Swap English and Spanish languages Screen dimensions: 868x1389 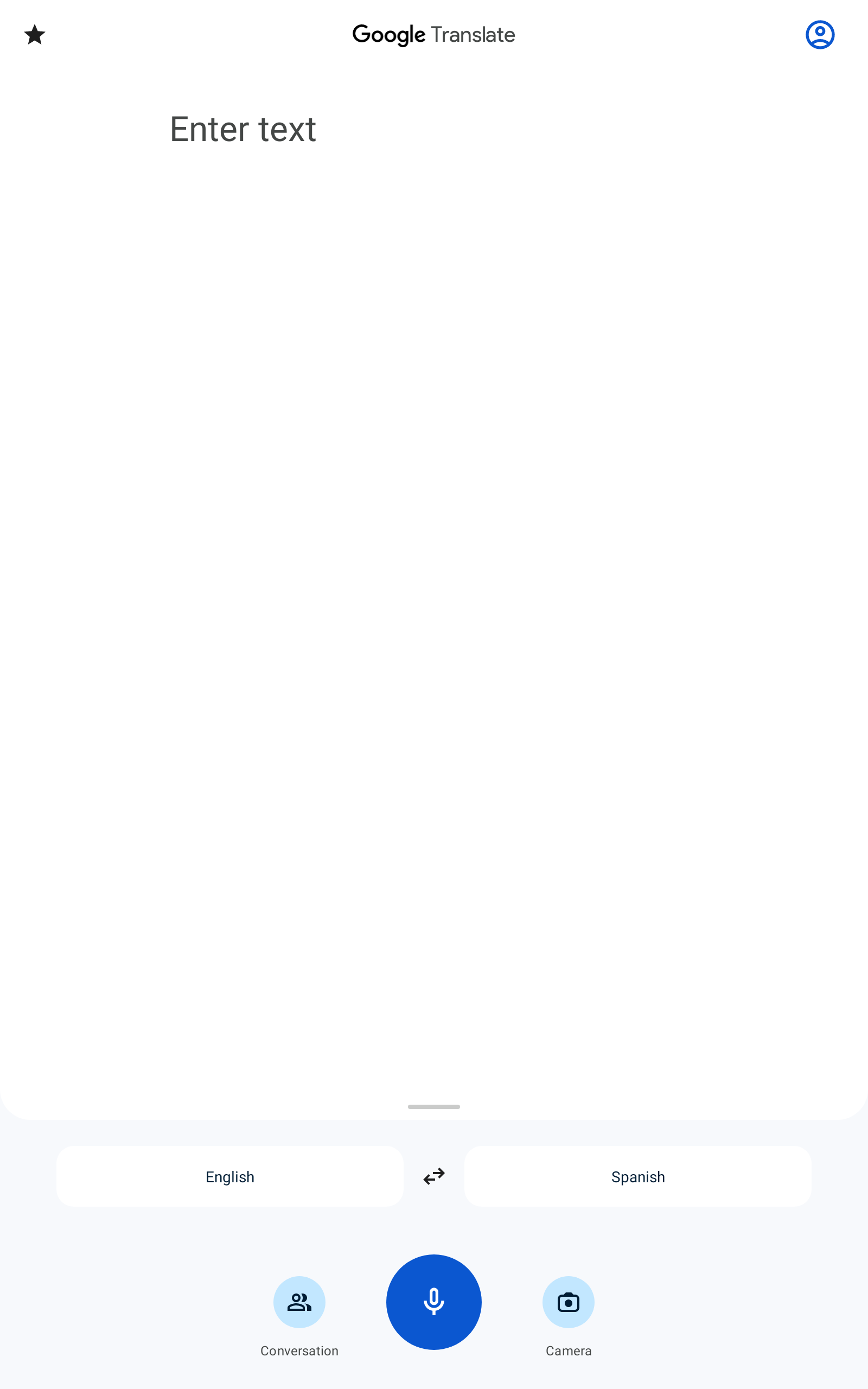click(434, 1177)
